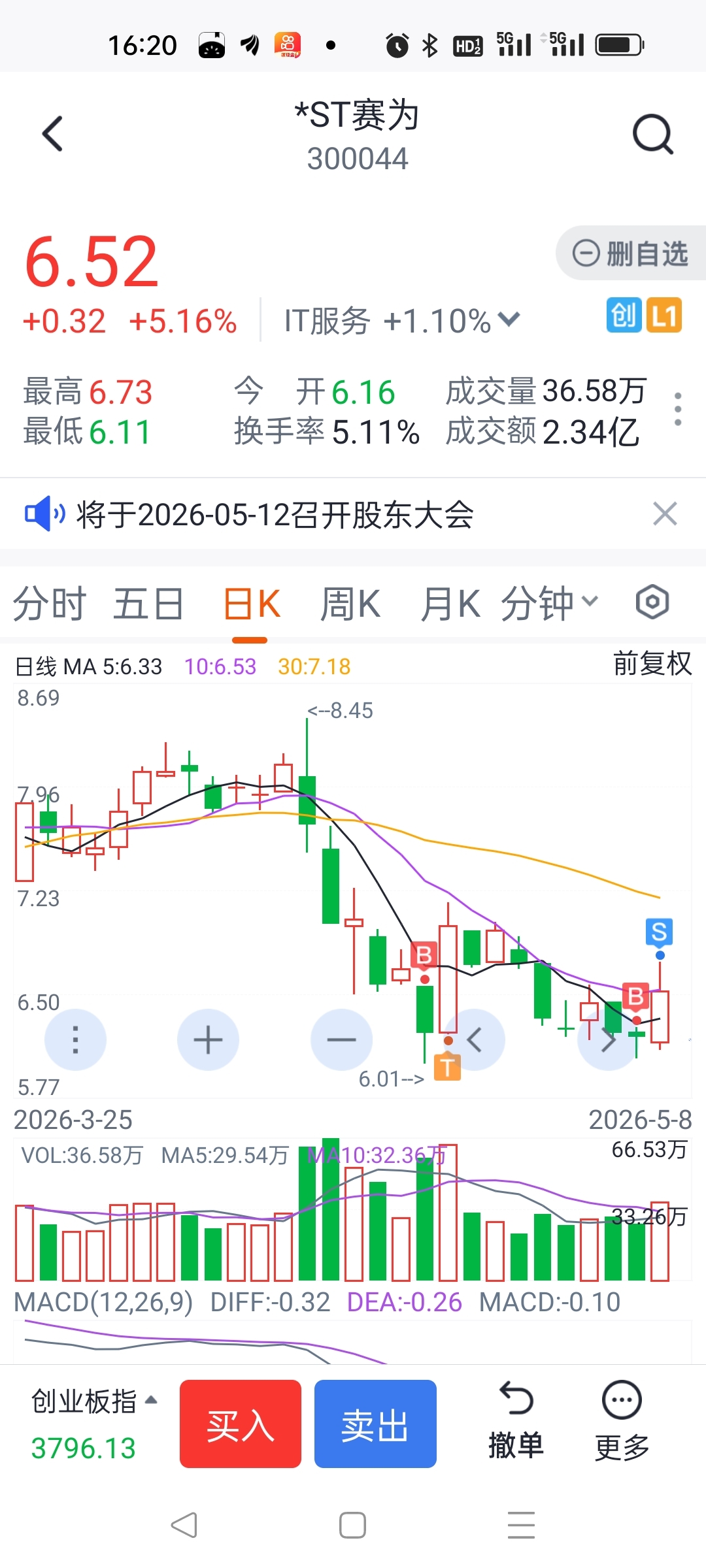Viewport: 706px width, 1568px height.
Task: Change the 前复权 price adjustment mode
Action: [652, 664]
